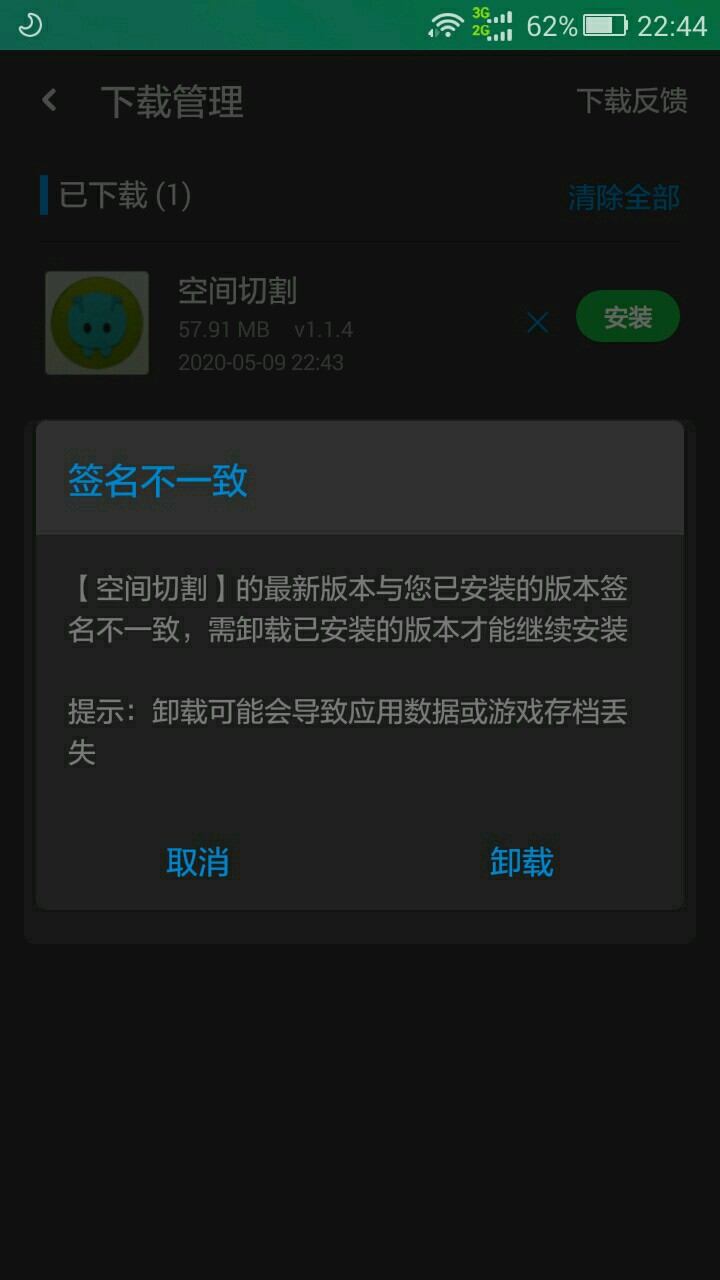Confirm uninstall with the 卸载 button
This screenshot has width=720, height=1280.
pyautogui.click(x=521, y=862)
